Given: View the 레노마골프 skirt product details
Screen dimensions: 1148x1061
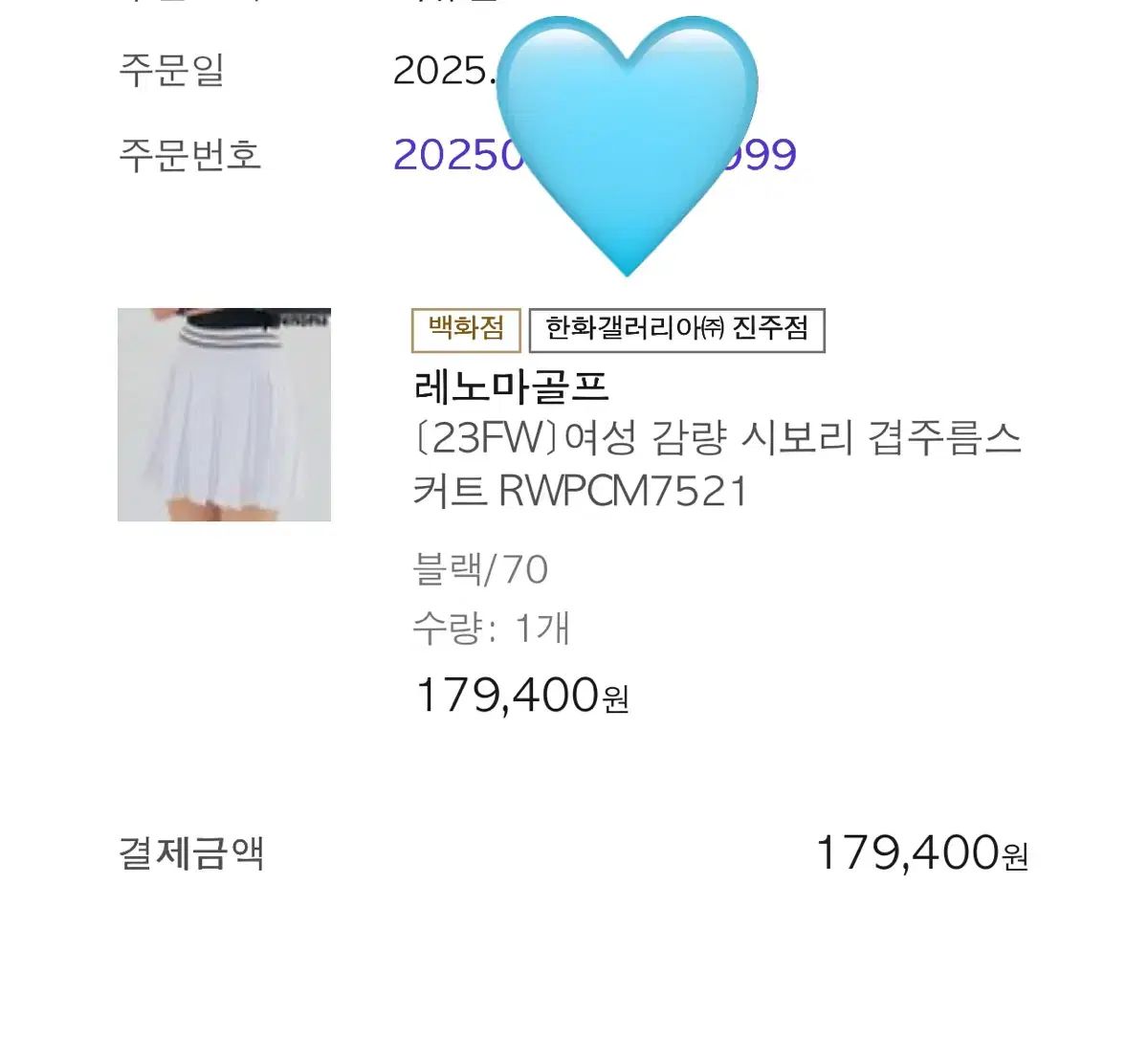Looking at the screenshot, I should click(716, 464).
